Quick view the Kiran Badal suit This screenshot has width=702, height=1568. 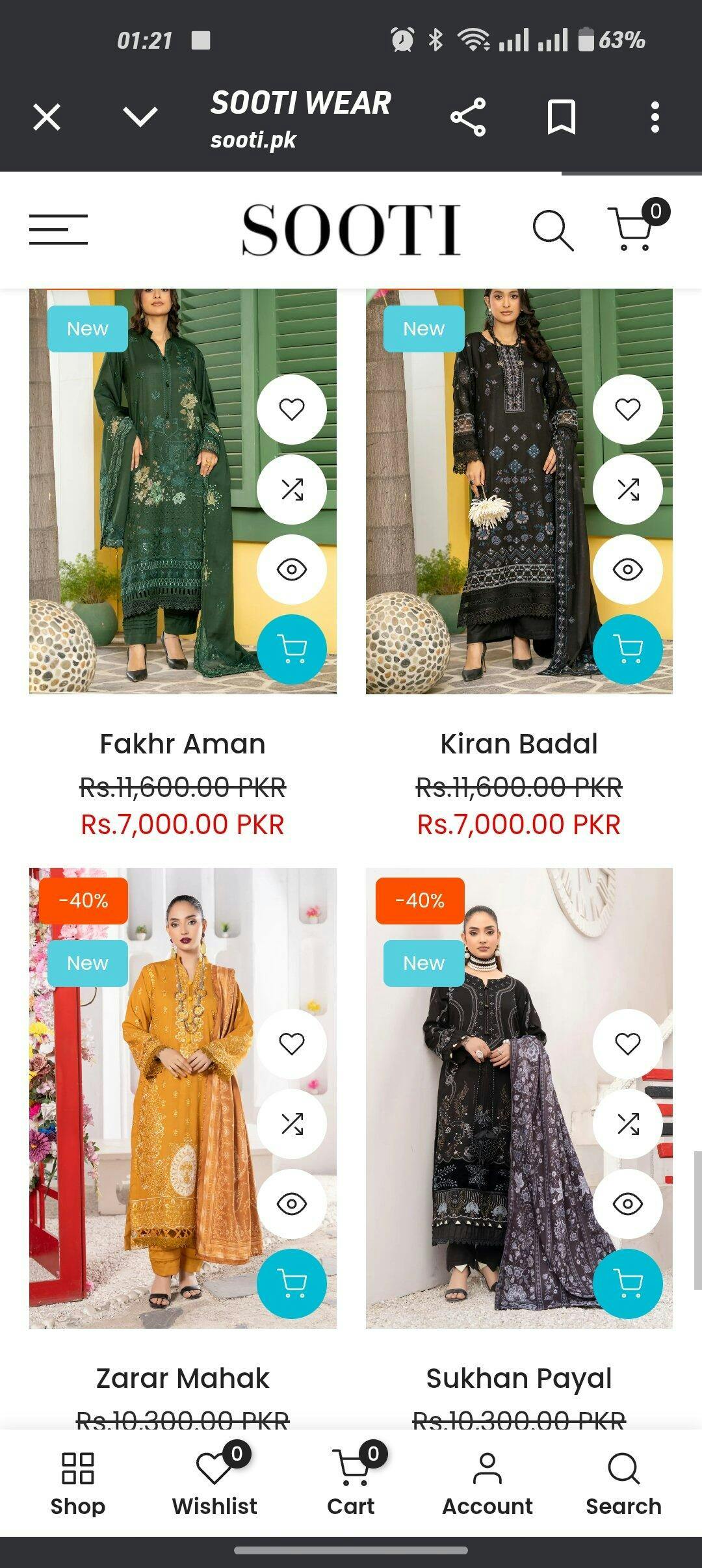tap(627, 569)
